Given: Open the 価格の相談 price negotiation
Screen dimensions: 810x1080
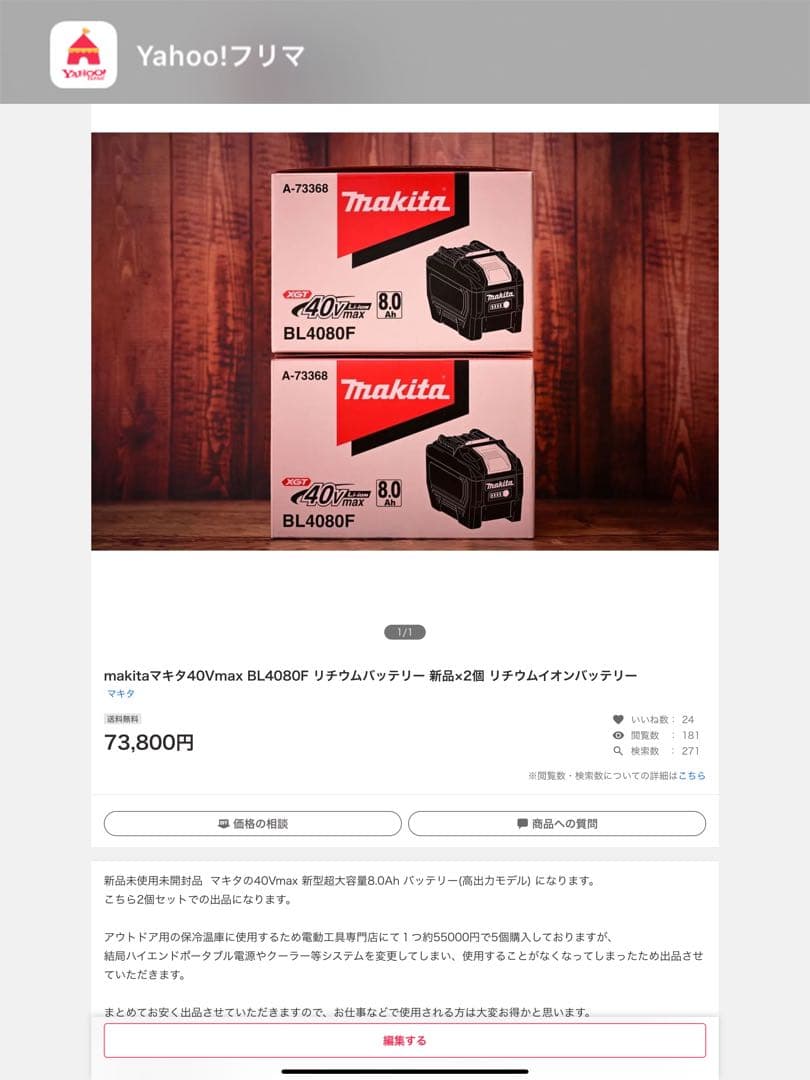Looking at the screenshot, I should (x=252, y=823).
